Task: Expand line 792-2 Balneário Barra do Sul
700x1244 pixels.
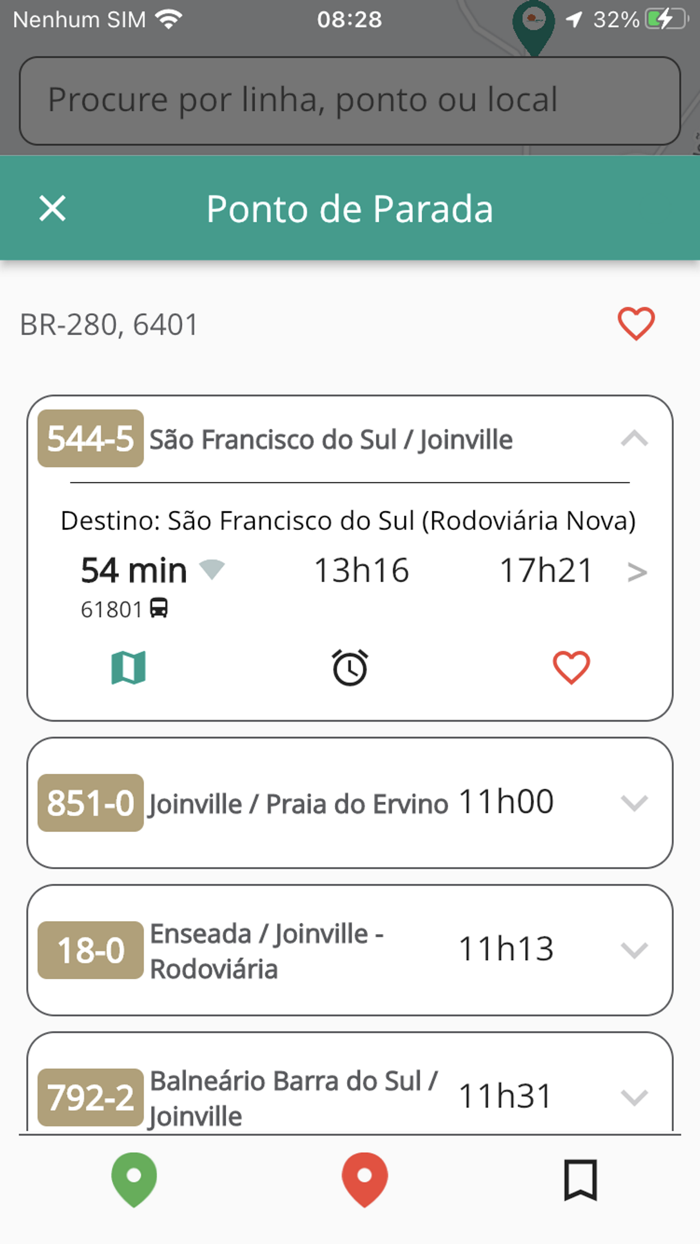Action: coord(634,1097)
